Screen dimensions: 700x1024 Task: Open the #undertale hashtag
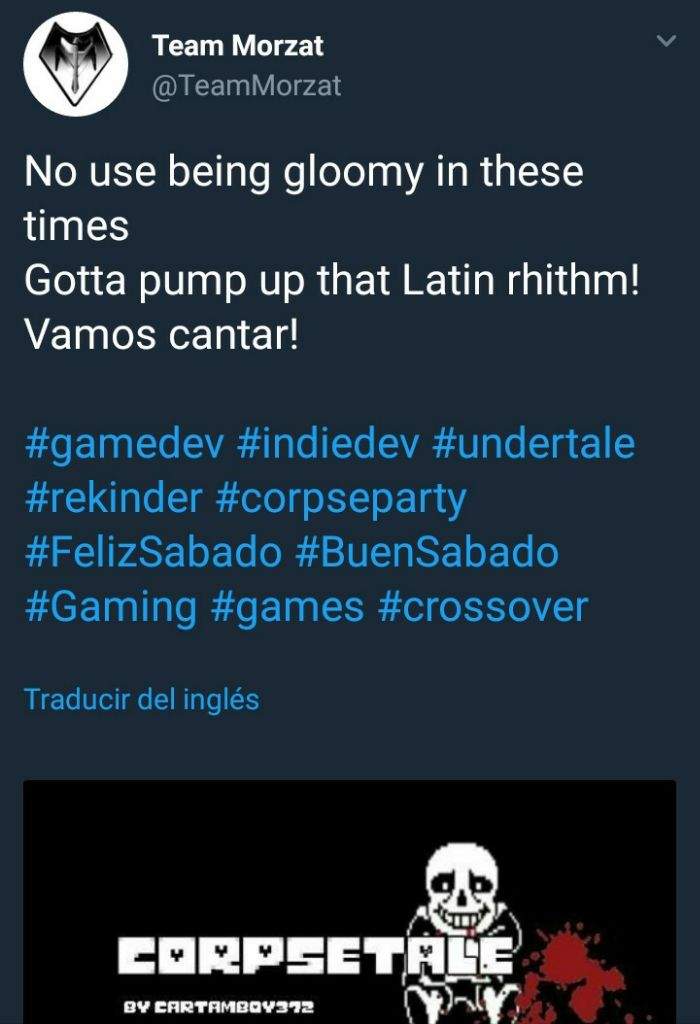click(533, 443)
